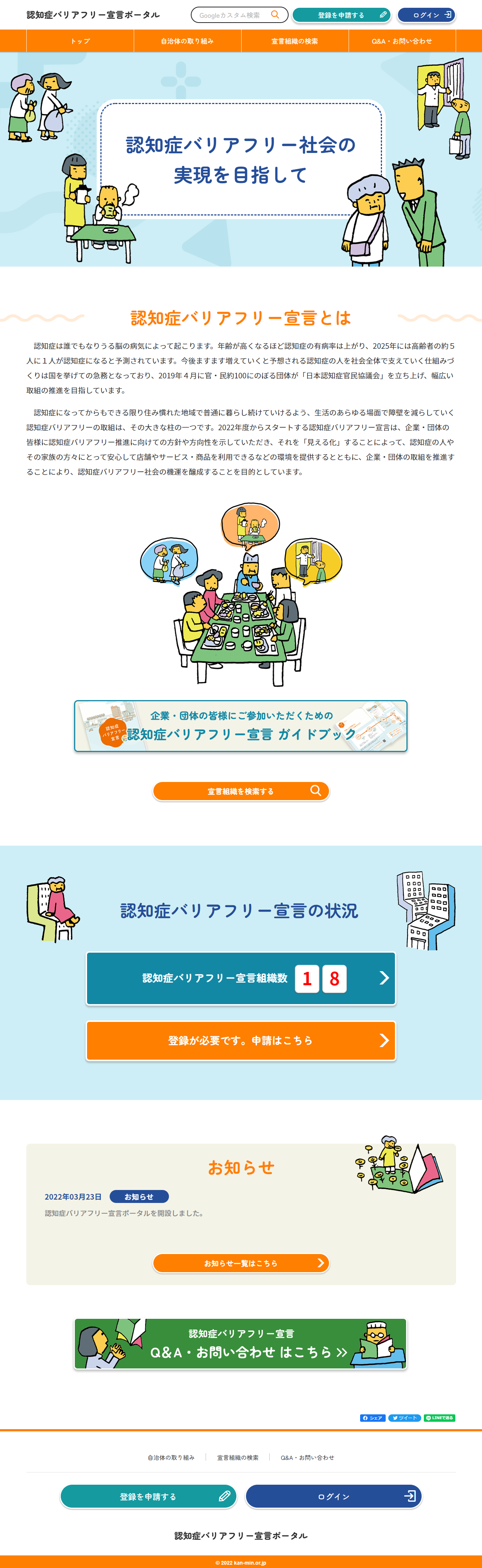Tap the ログイン button in header

426,14
